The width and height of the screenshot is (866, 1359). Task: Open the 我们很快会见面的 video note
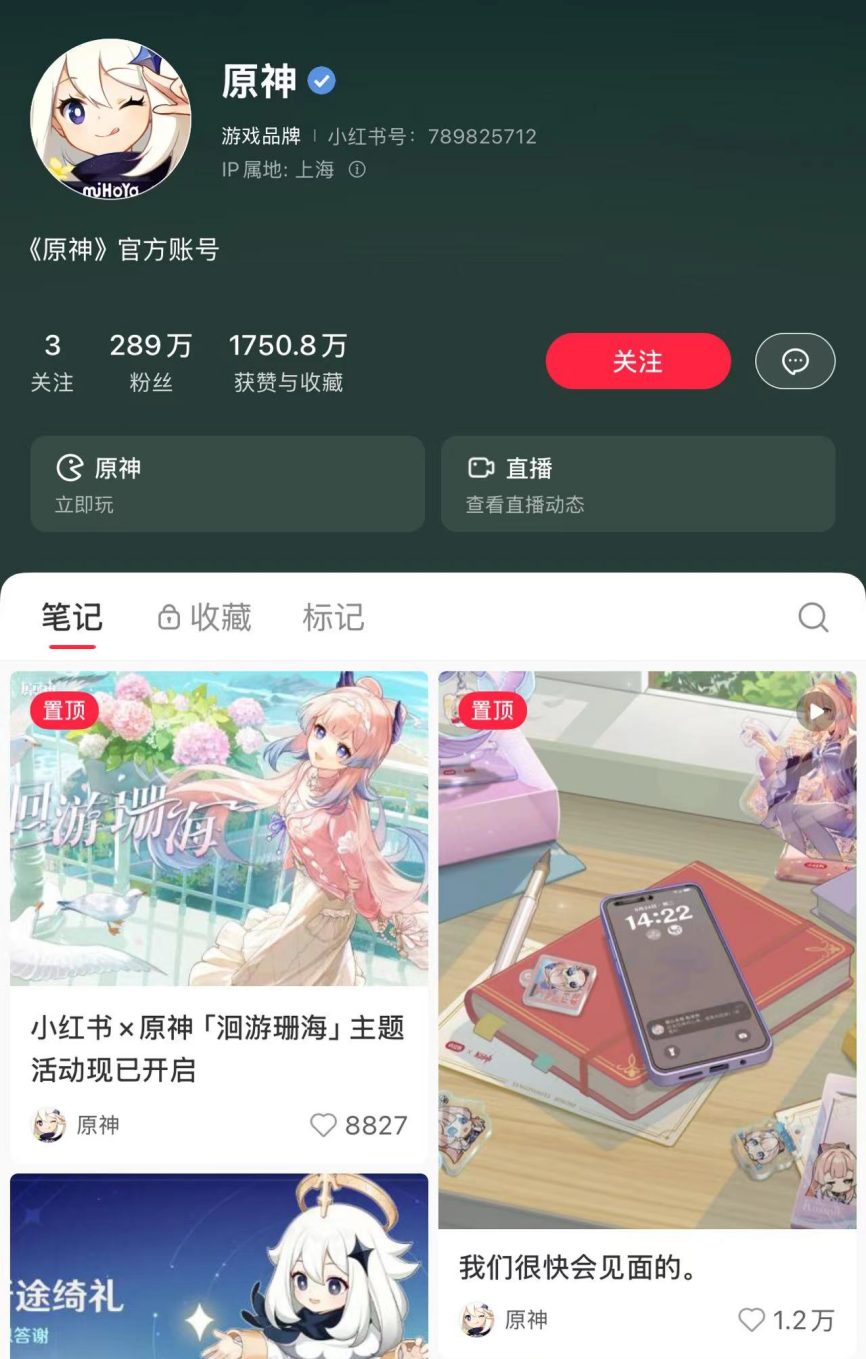(x=647, y=948)
